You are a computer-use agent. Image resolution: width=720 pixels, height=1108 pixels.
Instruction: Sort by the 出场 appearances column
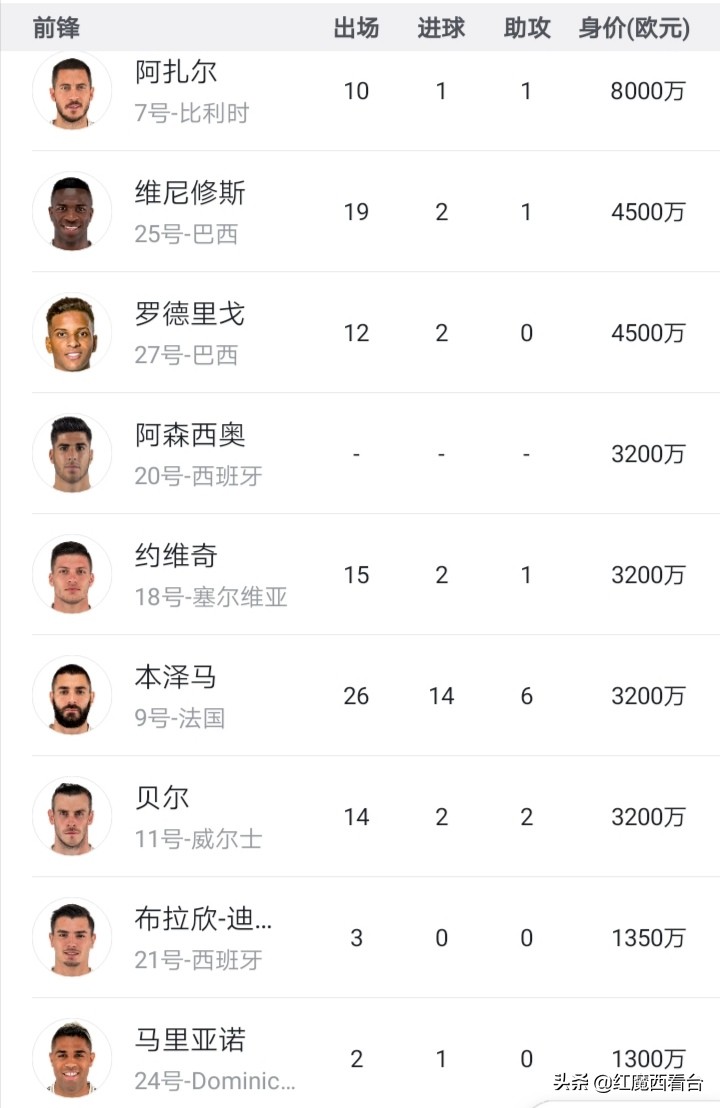tap(355, 28)
